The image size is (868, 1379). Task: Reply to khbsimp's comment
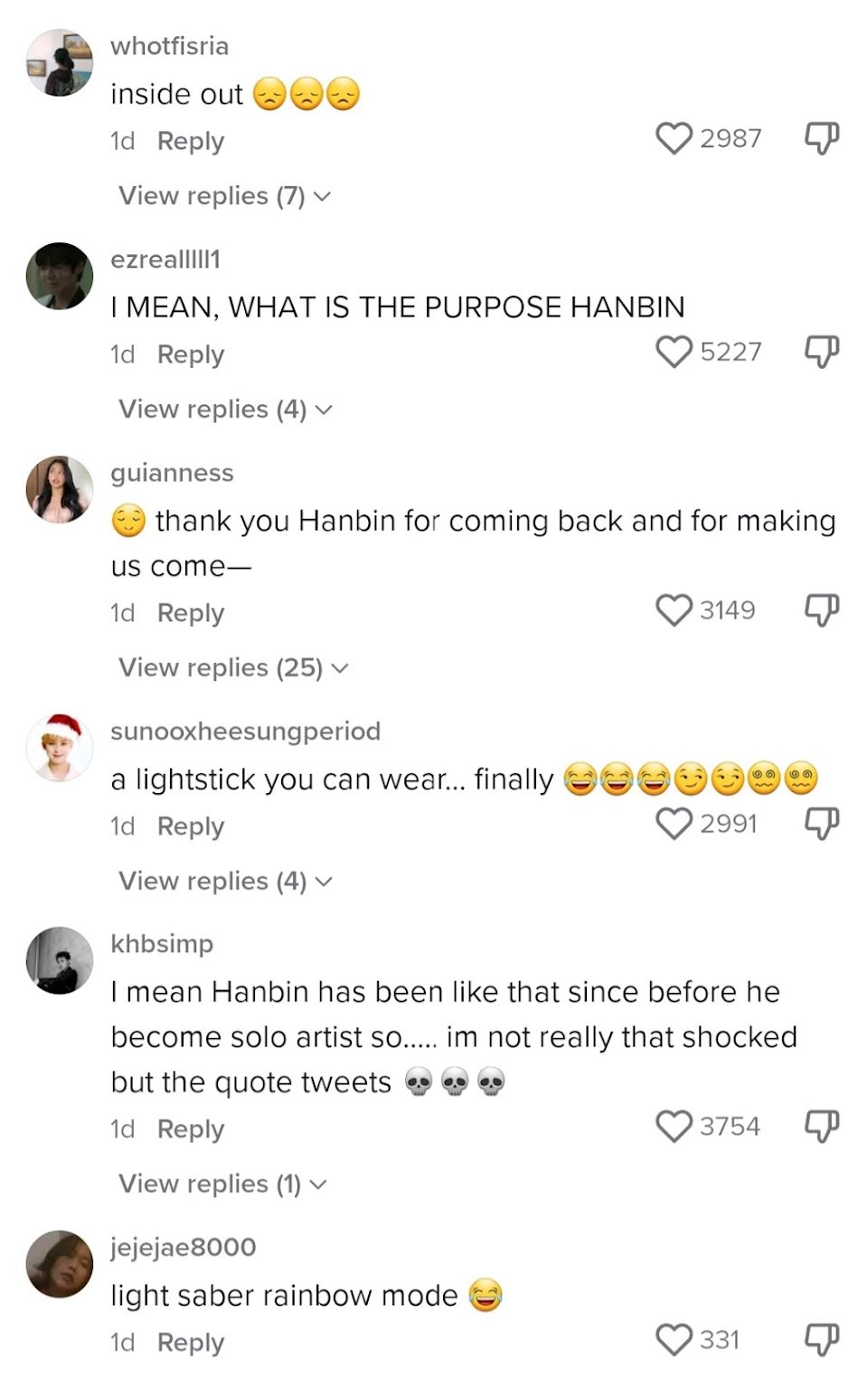[x=190, y=1129]
